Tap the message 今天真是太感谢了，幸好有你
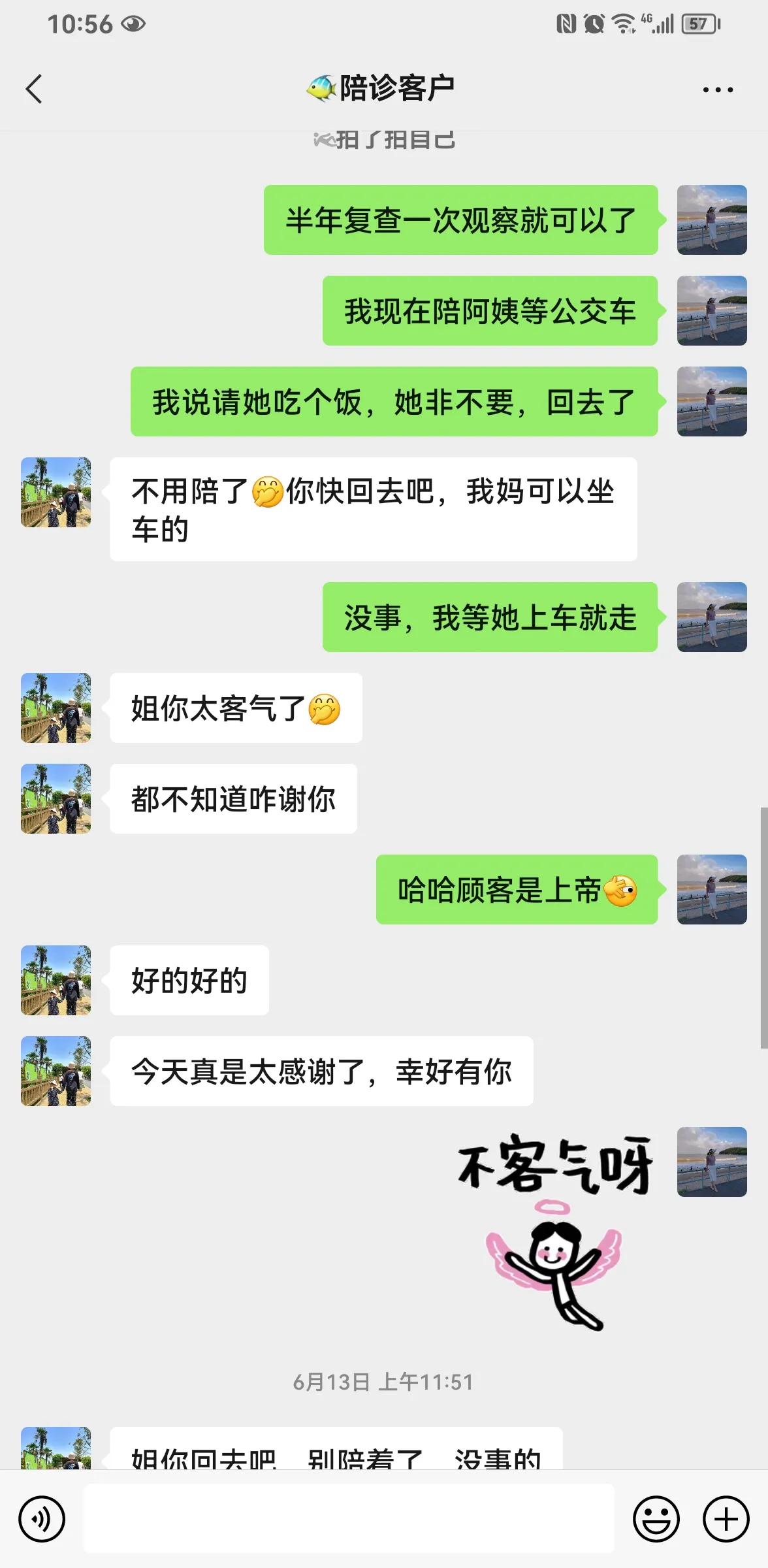Screen dimensions: 768x1568 click(323, 1070)
